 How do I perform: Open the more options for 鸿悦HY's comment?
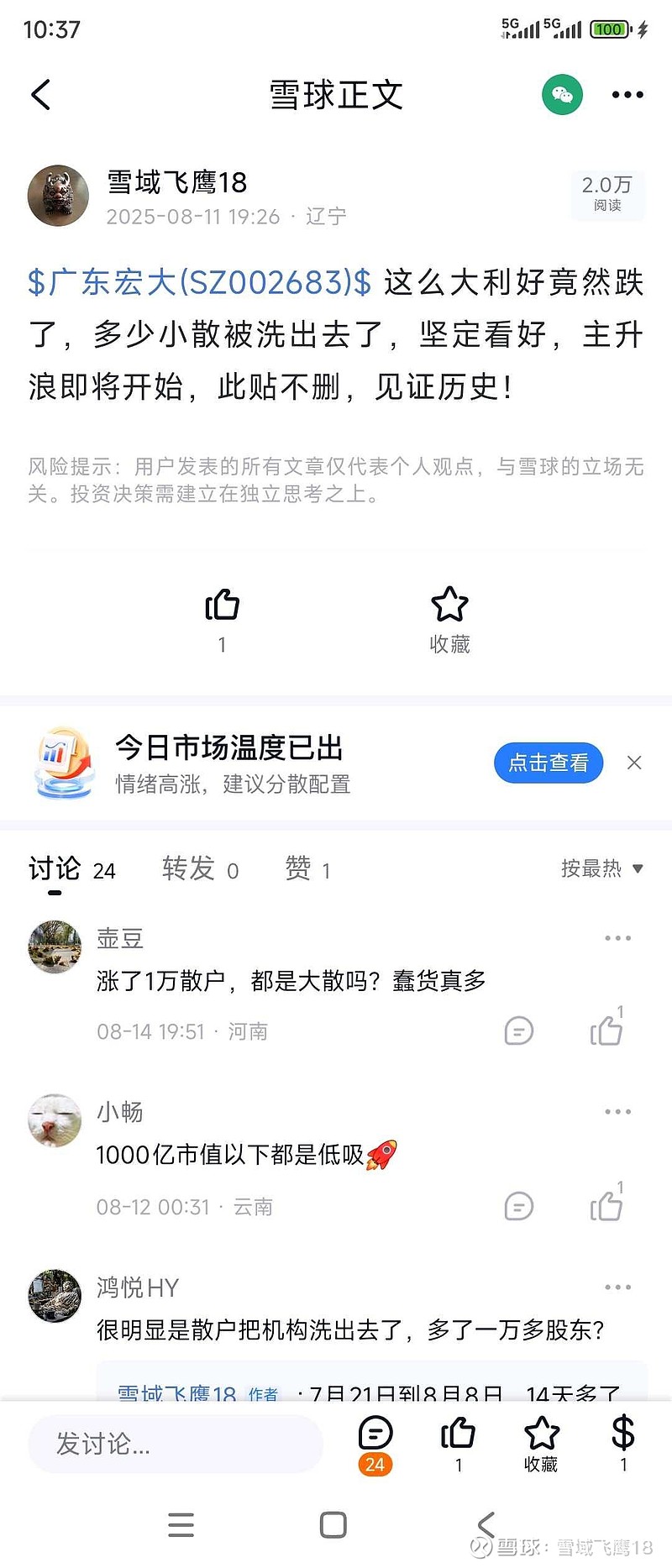tap(617, 1287)
